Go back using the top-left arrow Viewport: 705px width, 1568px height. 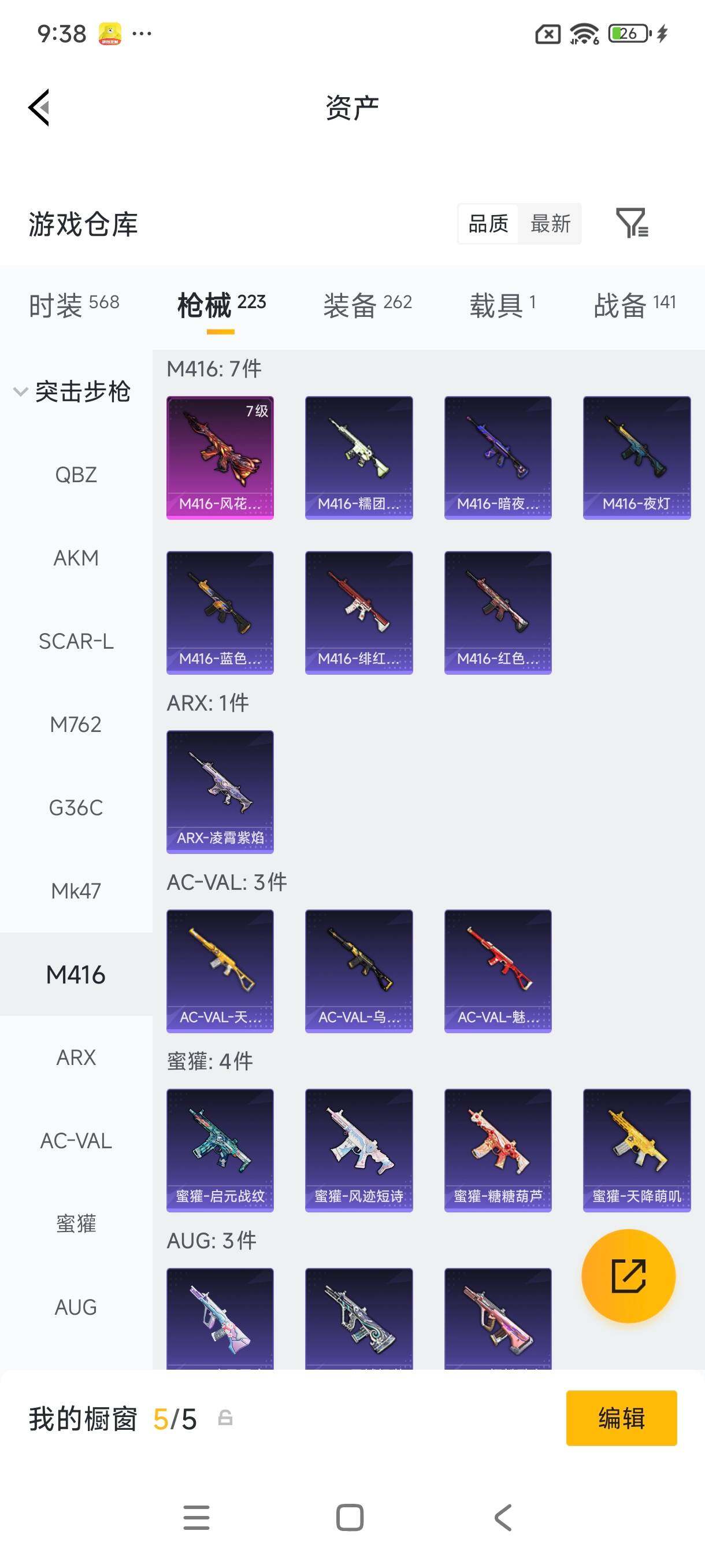coord(39,108)
